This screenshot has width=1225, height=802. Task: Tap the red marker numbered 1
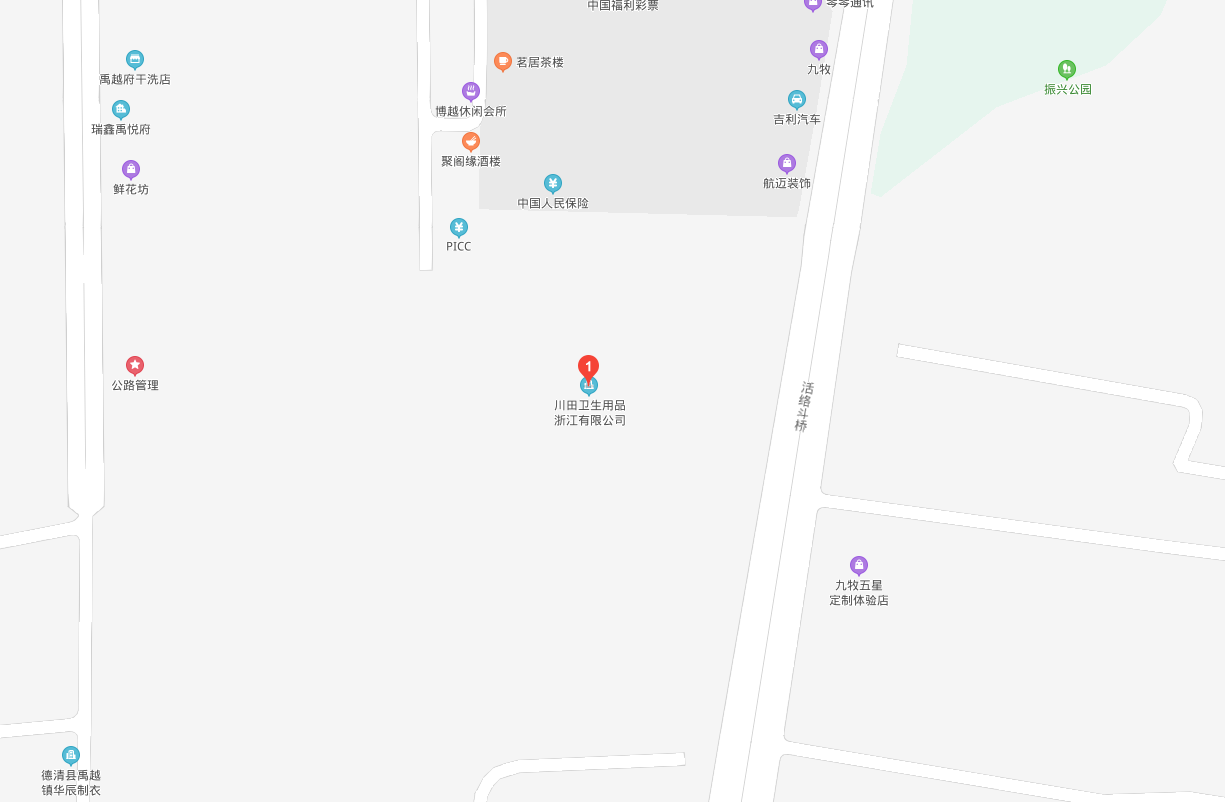tap(589, 368)
